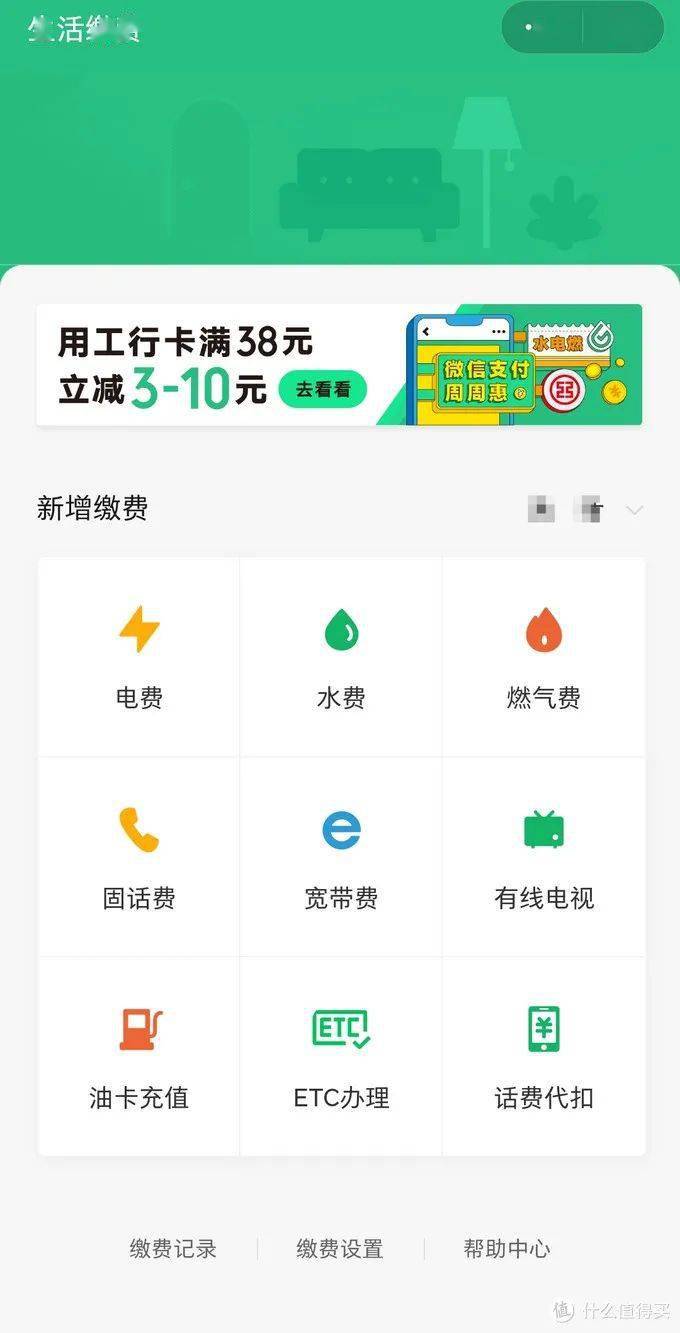
Task: Open 宽带费 broadband payment
Action: pyautogui.click(x=341, y=857)
